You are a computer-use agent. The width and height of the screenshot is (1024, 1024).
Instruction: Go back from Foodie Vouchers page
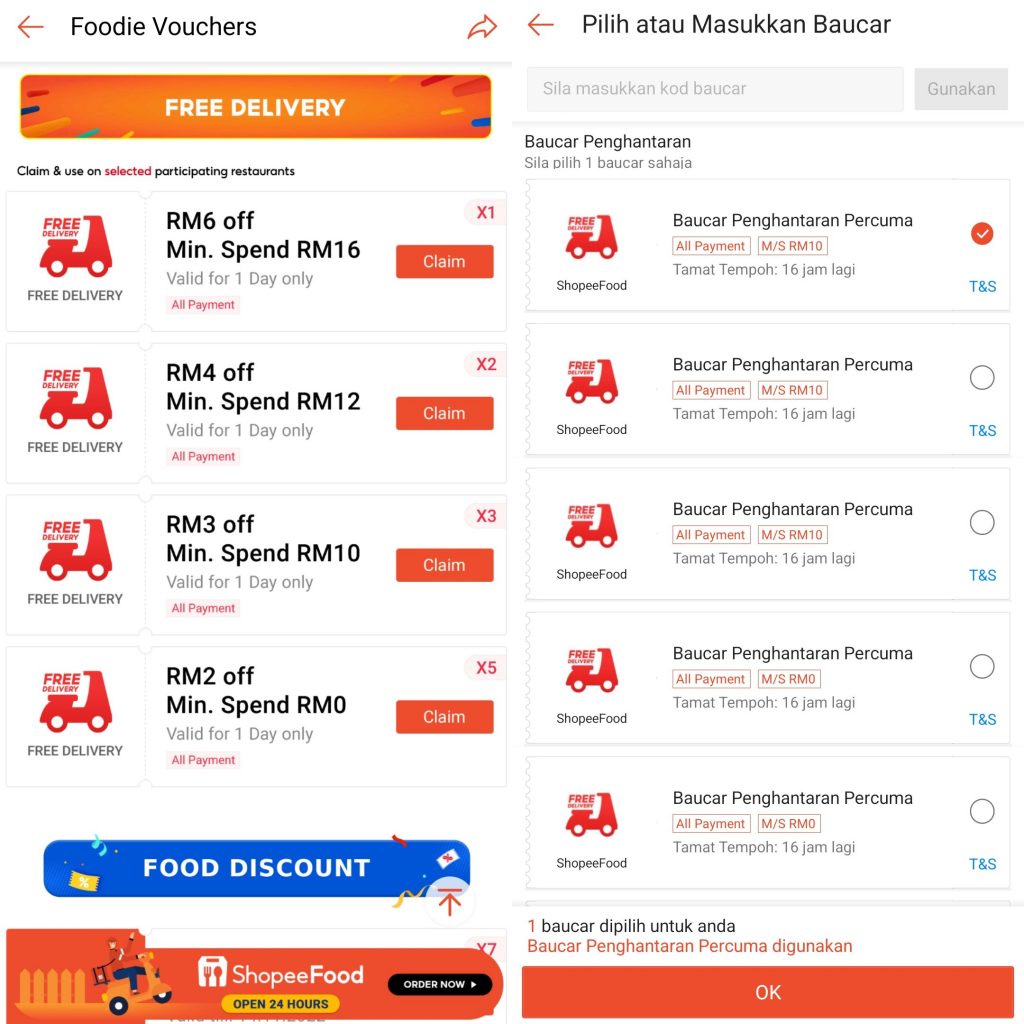click(31, 27)
